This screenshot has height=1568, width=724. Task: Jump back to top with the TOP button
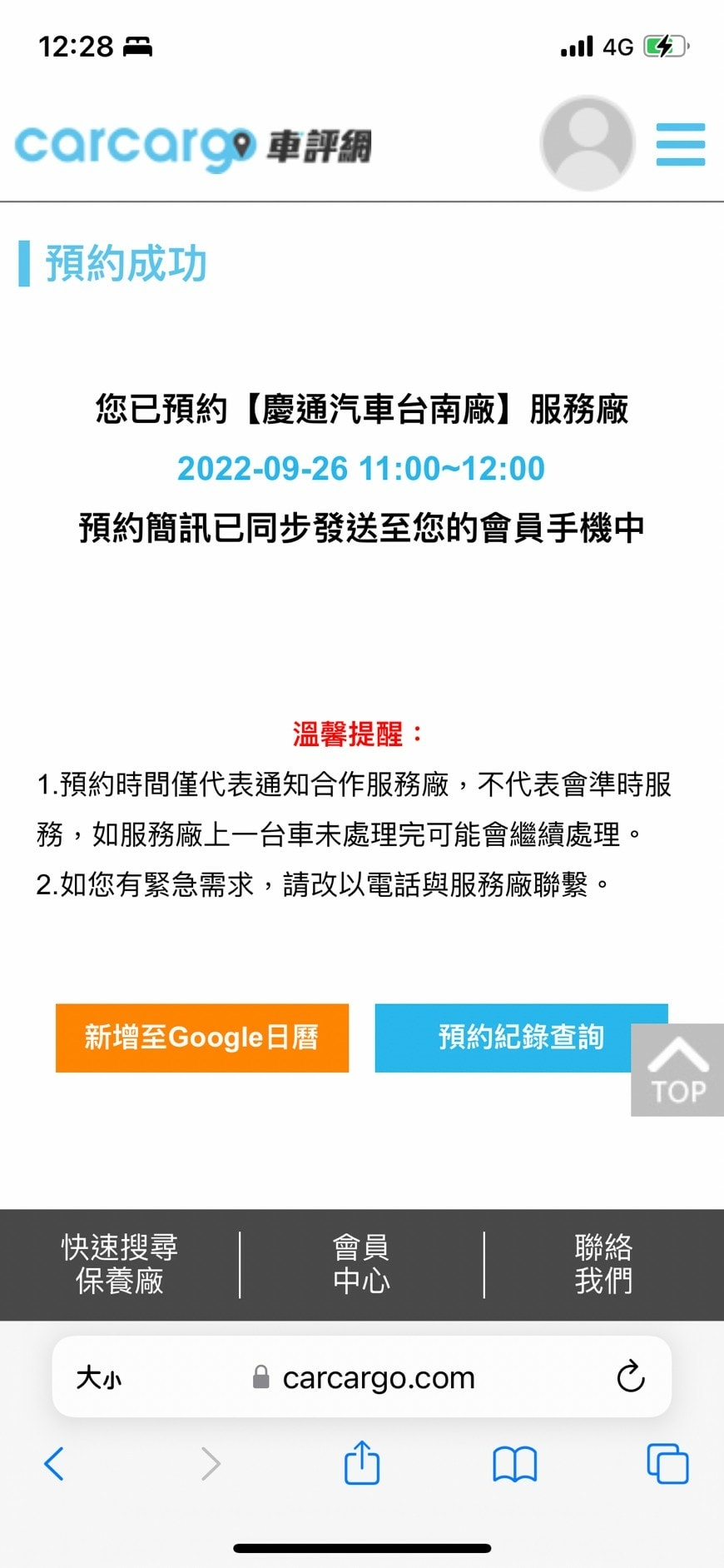[677, 1070]
